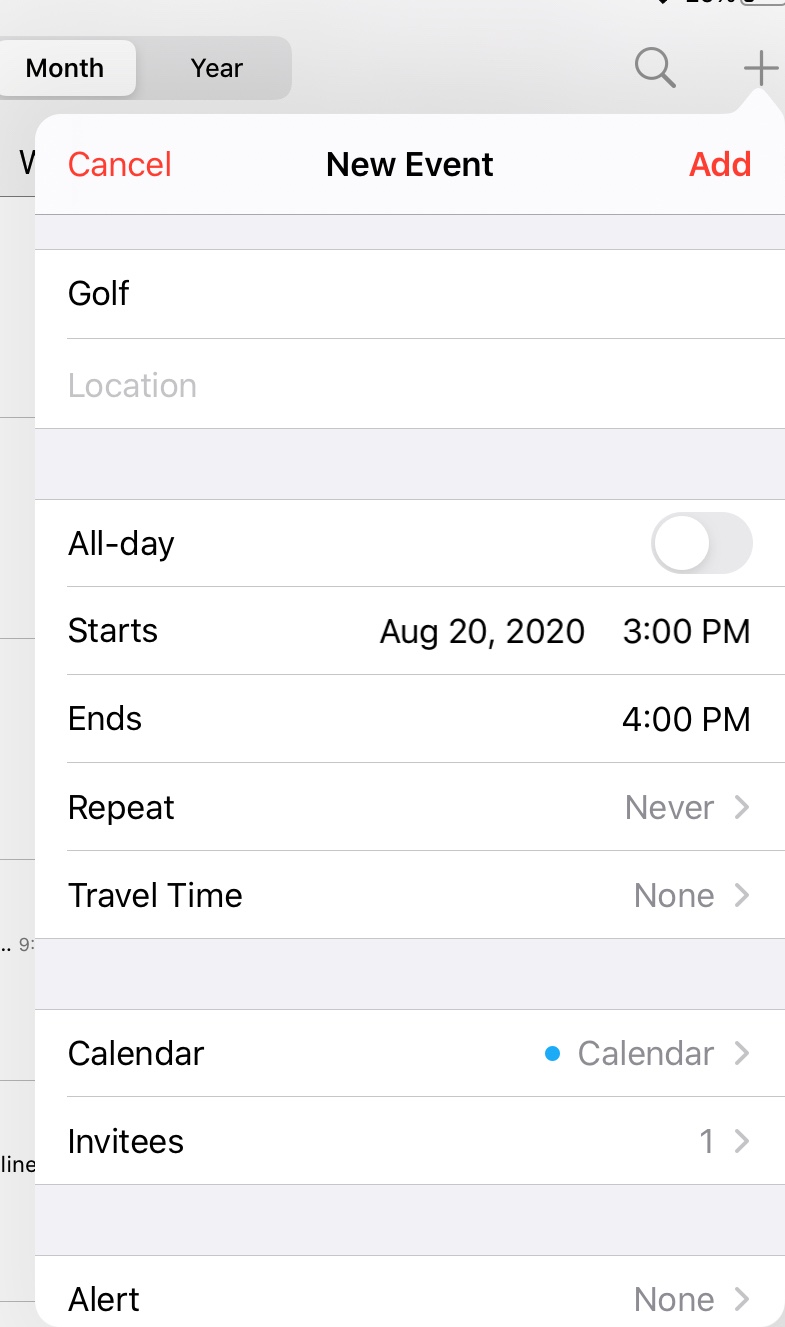Change the Ends time
The image size is (785, 1327).
pos(685,720)
